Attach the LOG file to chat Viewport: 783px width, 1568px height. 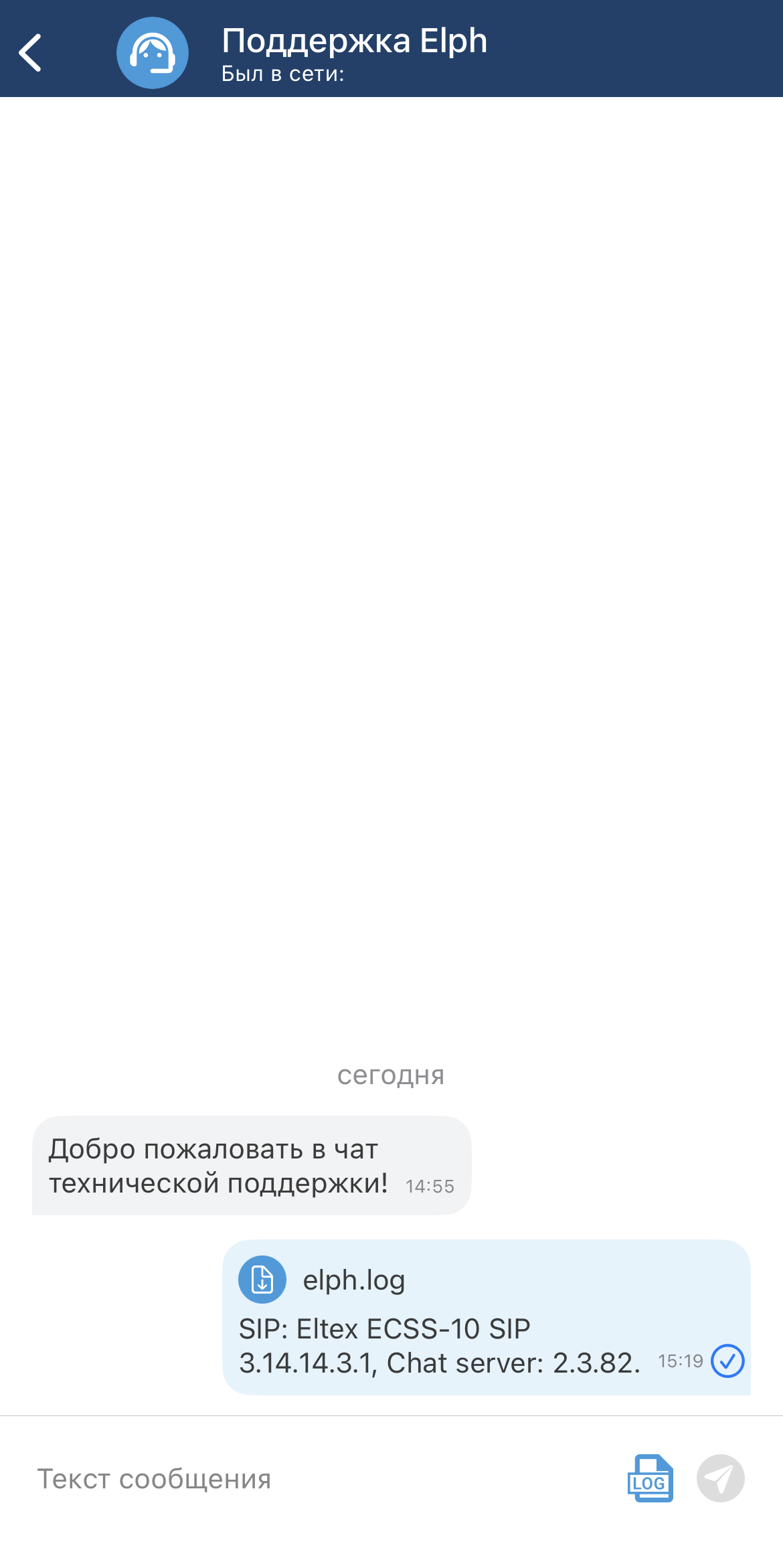650,1478
